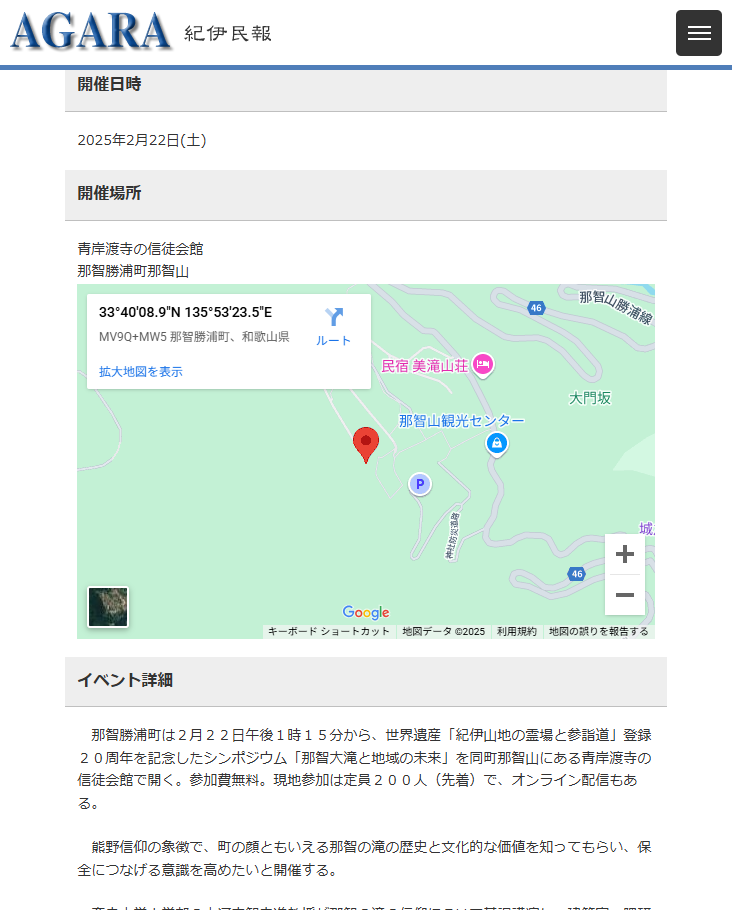Open the 那智山観光センター map marker
Viewport: 732px width, 910px height.
click(496, 442)
